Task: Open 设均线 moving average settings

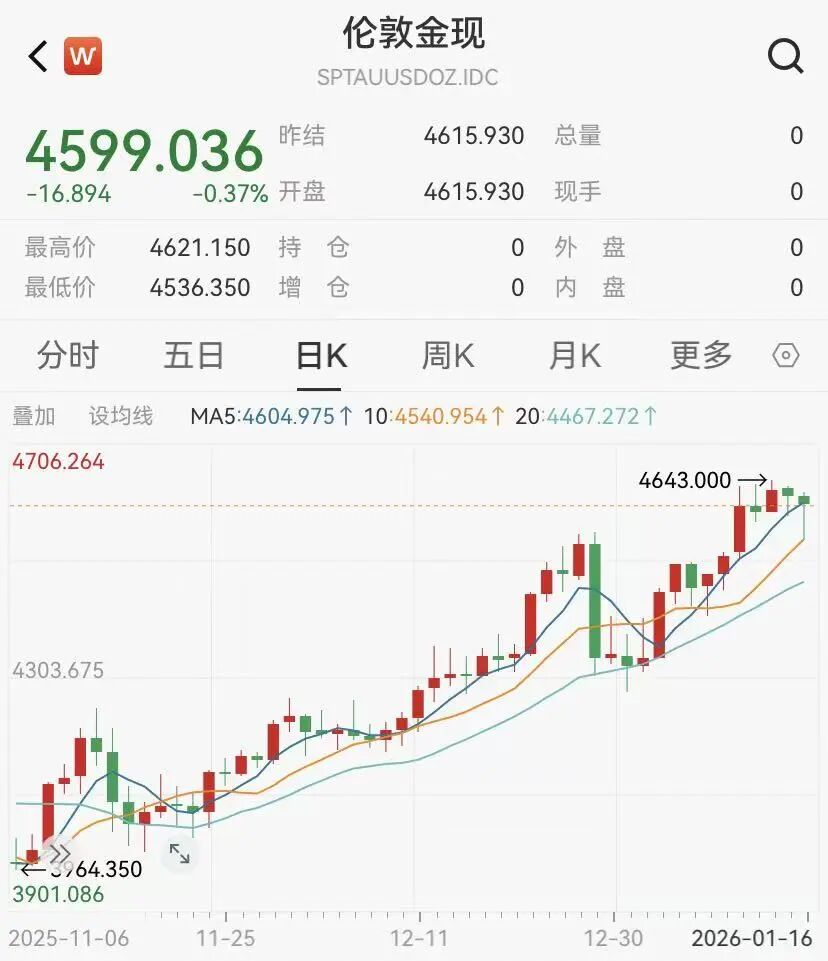Action: [119, 415]
